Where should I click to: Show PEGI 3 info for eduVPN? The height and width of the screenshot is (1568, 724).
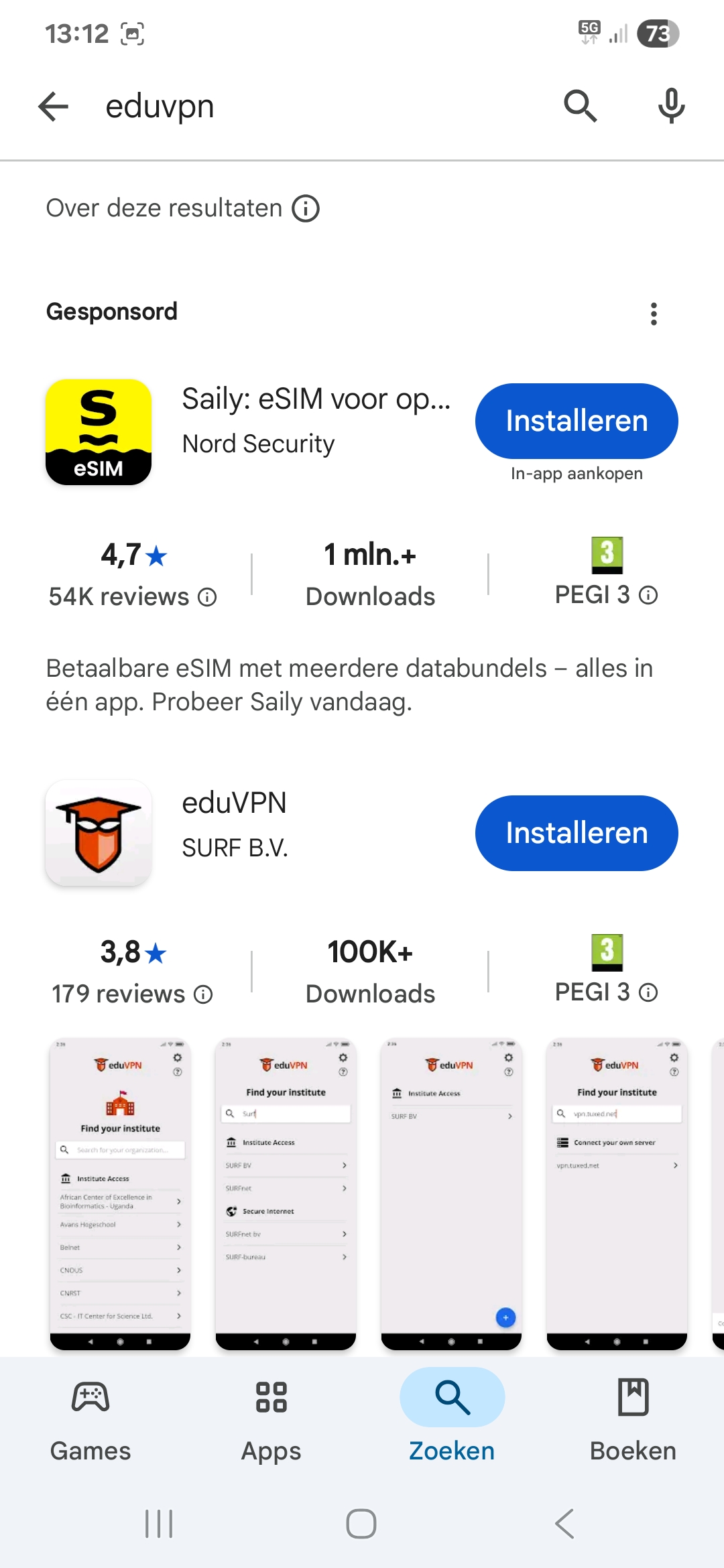coord(648,992)
